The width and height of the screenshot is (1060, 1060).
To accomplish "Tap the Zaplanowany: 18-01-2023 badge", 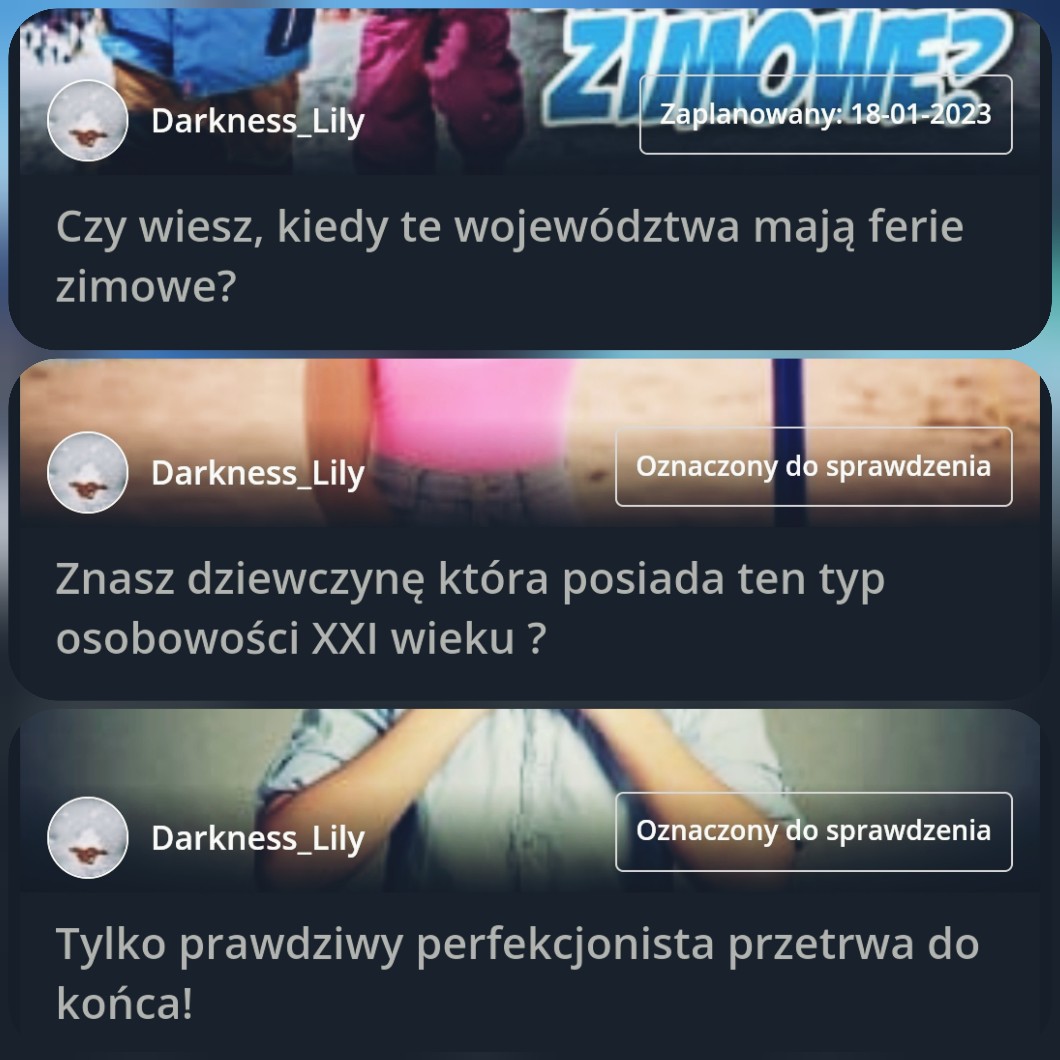I will coord(825,115).
